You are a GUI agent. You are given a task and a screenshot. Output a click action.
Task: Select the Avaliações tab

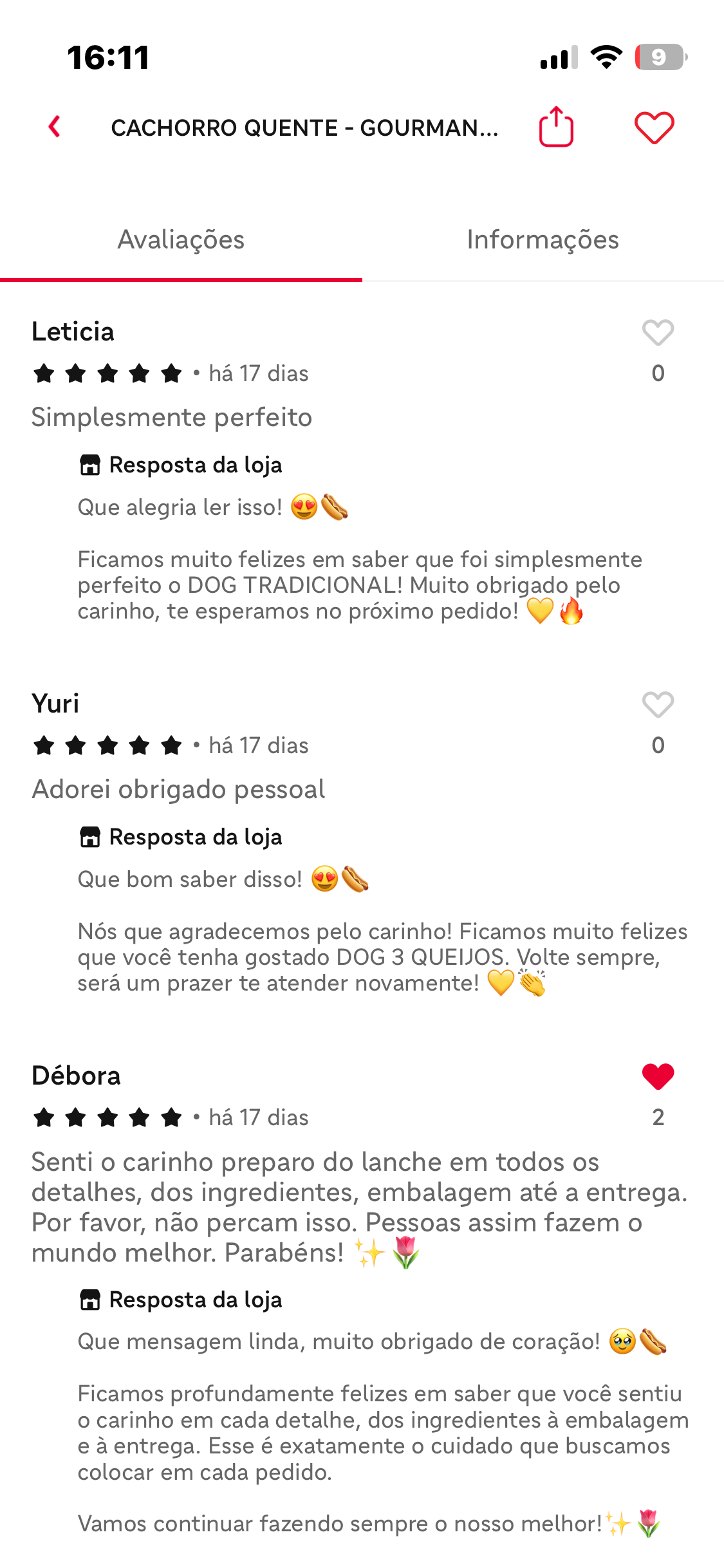click(x=181, y=240)
